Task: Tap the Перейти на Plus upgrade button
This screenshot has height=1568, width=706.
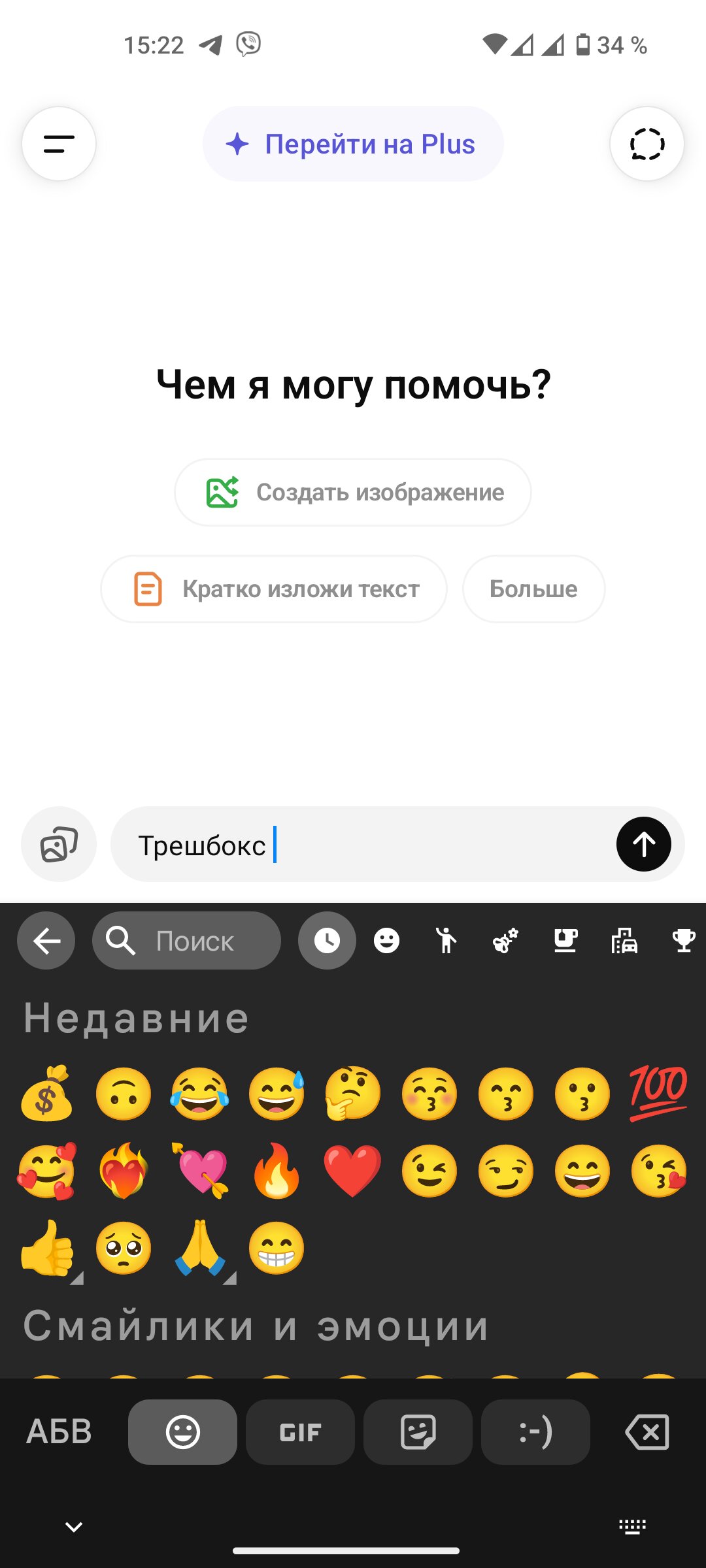Action: [x=353, y=144]
